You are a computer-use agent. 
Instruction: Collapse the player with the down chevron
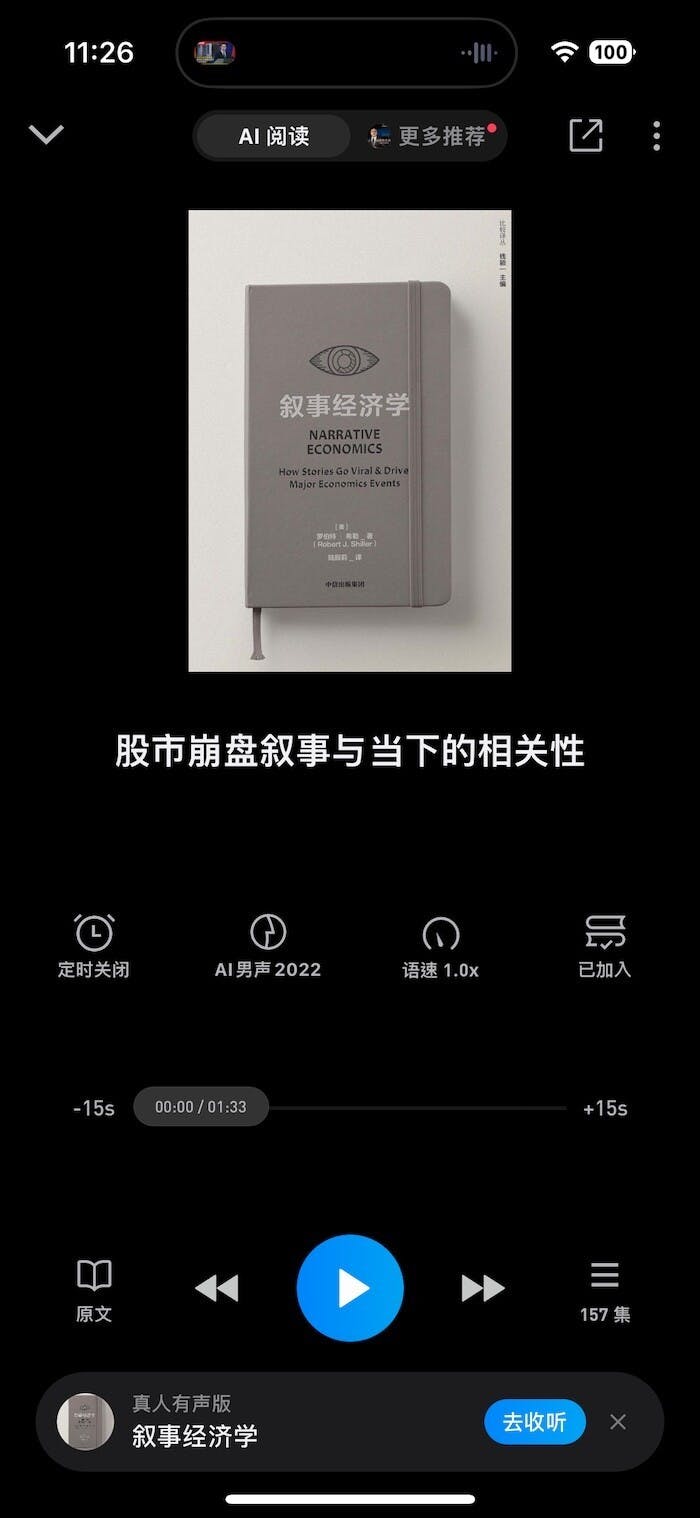tap(46, 135)
